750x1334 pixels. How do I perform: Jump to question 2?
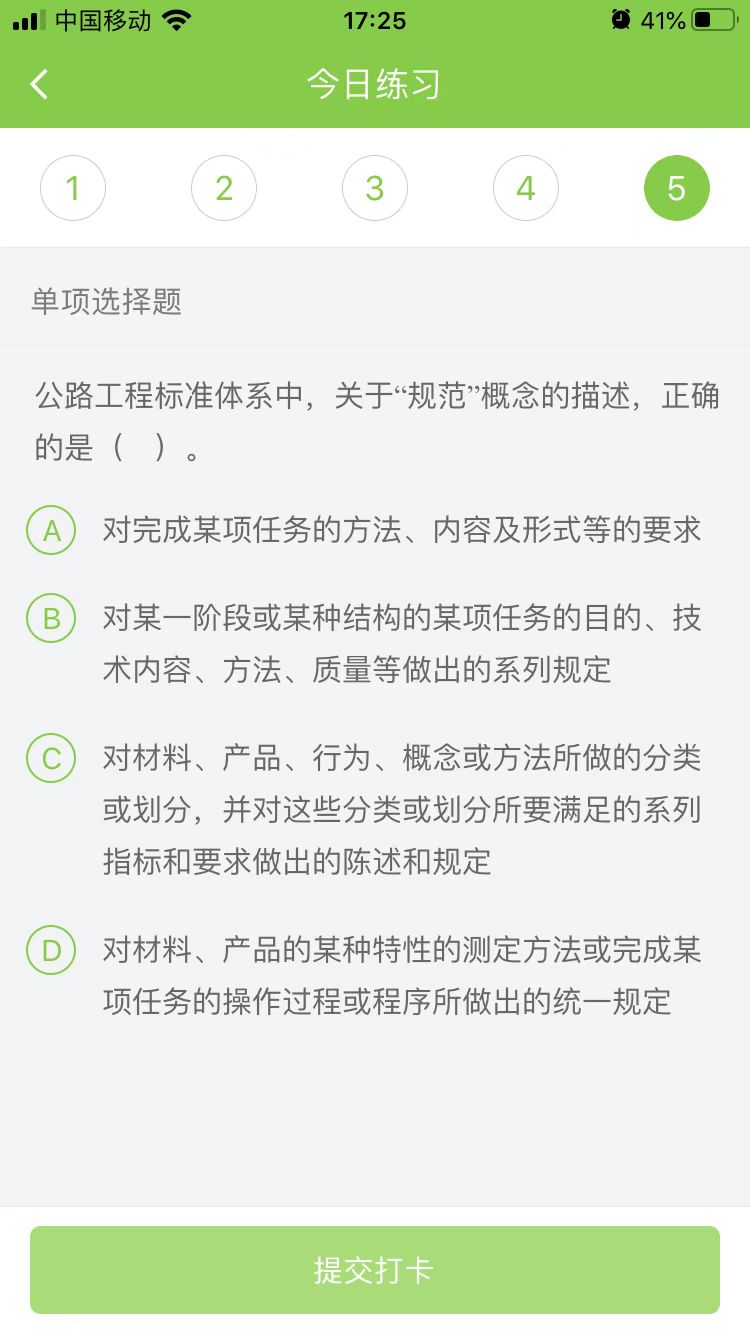pos(224,188)
